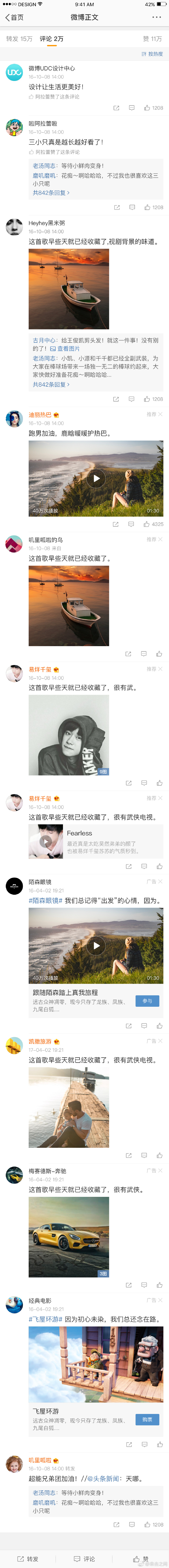Dismiss the recommended 迪丽热巴 comment

click(x=160, y=415)
